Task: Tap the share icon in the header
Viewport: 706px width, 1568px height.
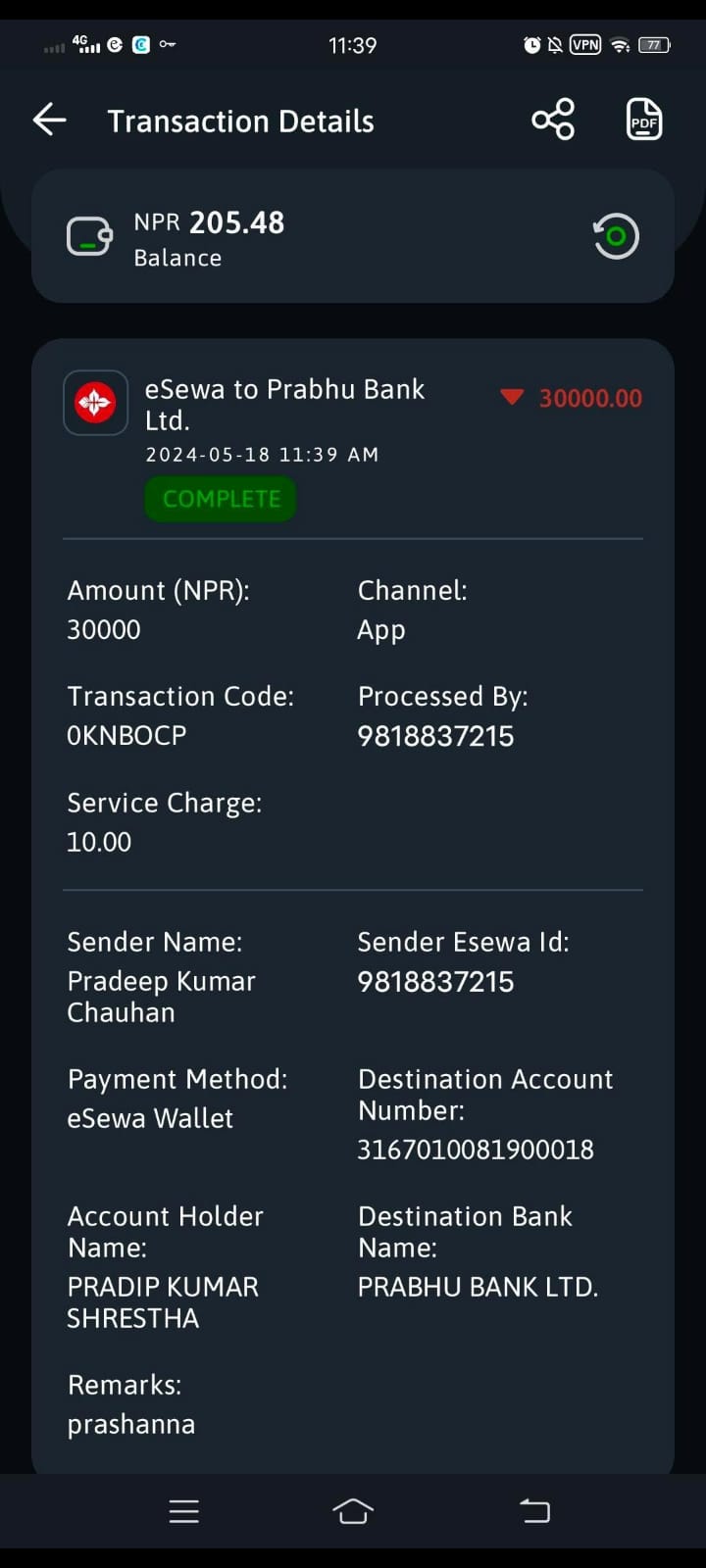Action: (552, 120)
